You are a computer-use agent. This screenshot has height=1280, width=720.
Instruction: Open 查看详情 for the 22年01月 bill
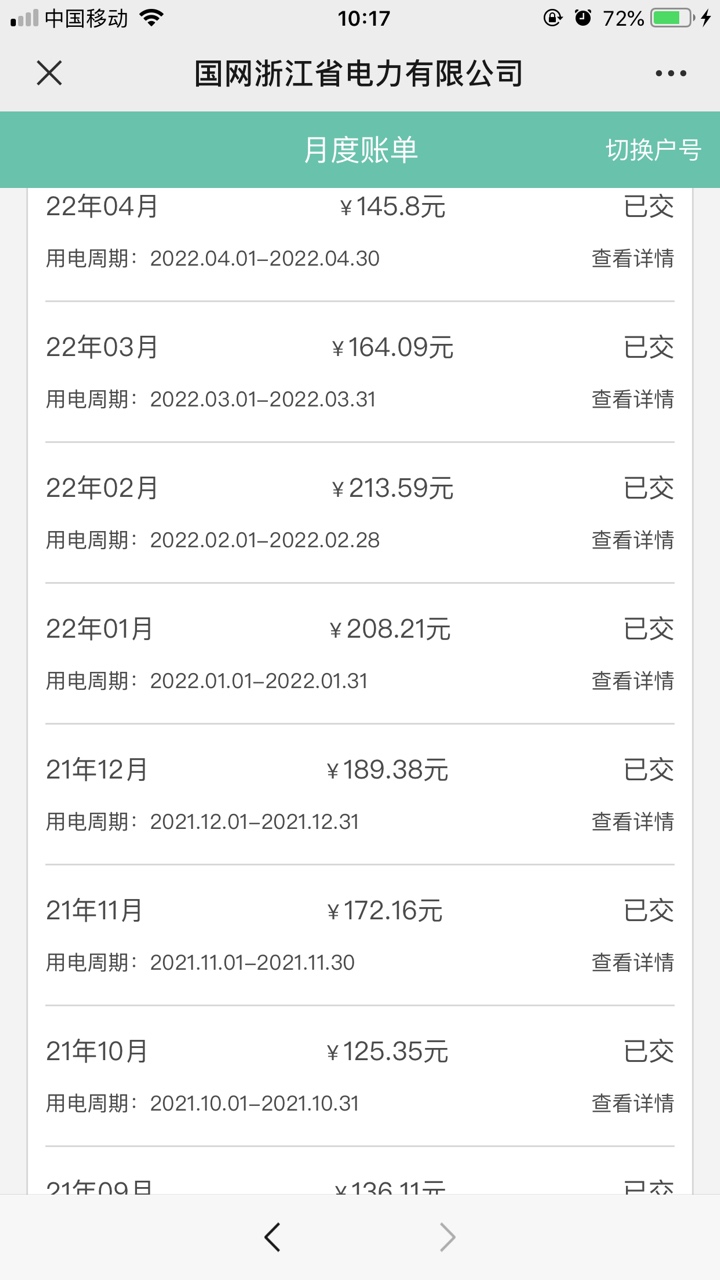(632, 681)
